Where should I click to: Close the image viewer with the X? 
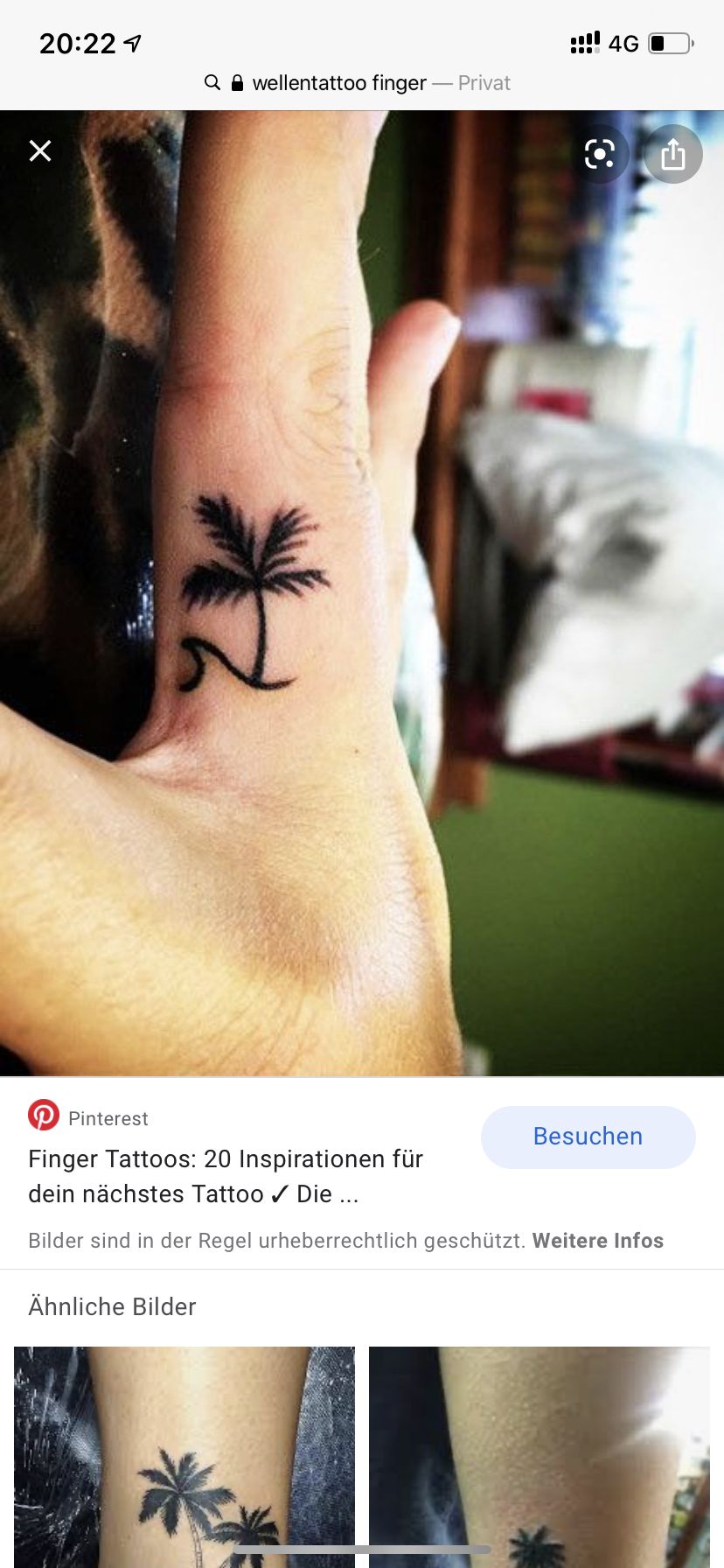pos(40,151)
